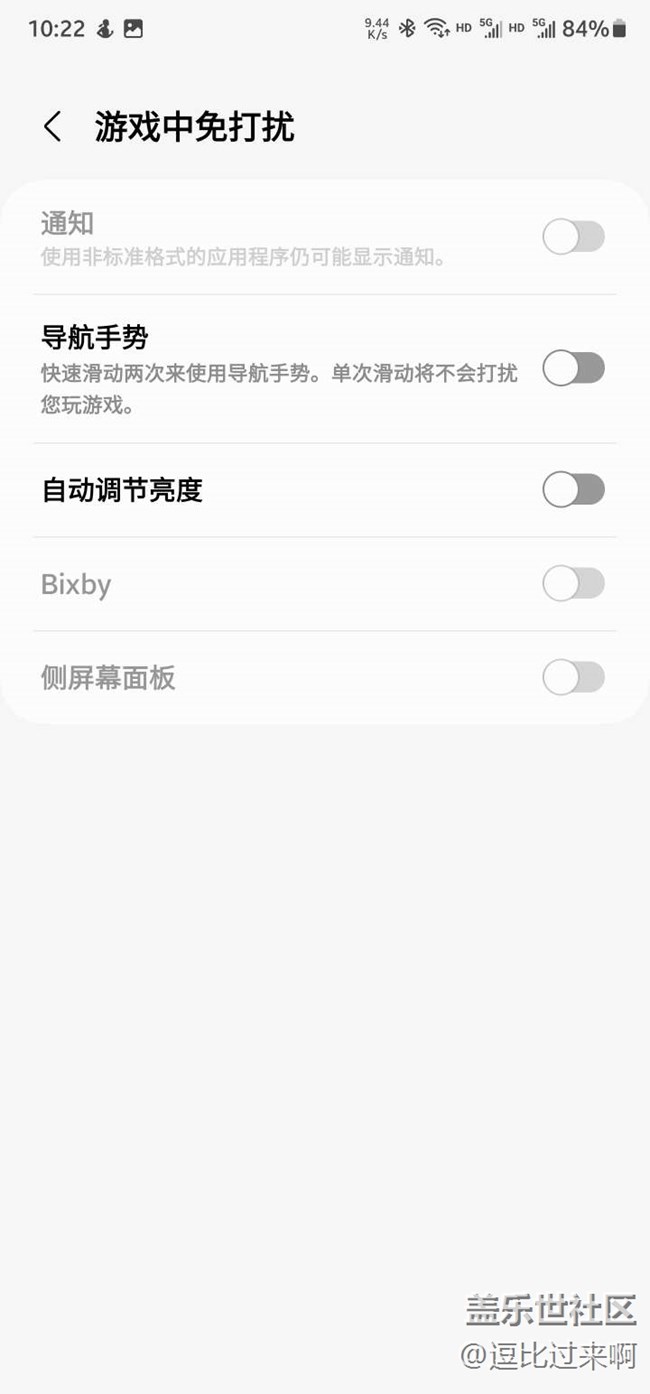Go back from 游戏中免打扰 page
Viewport: 650px width, 1394px height.
click(x=53, y=127)
